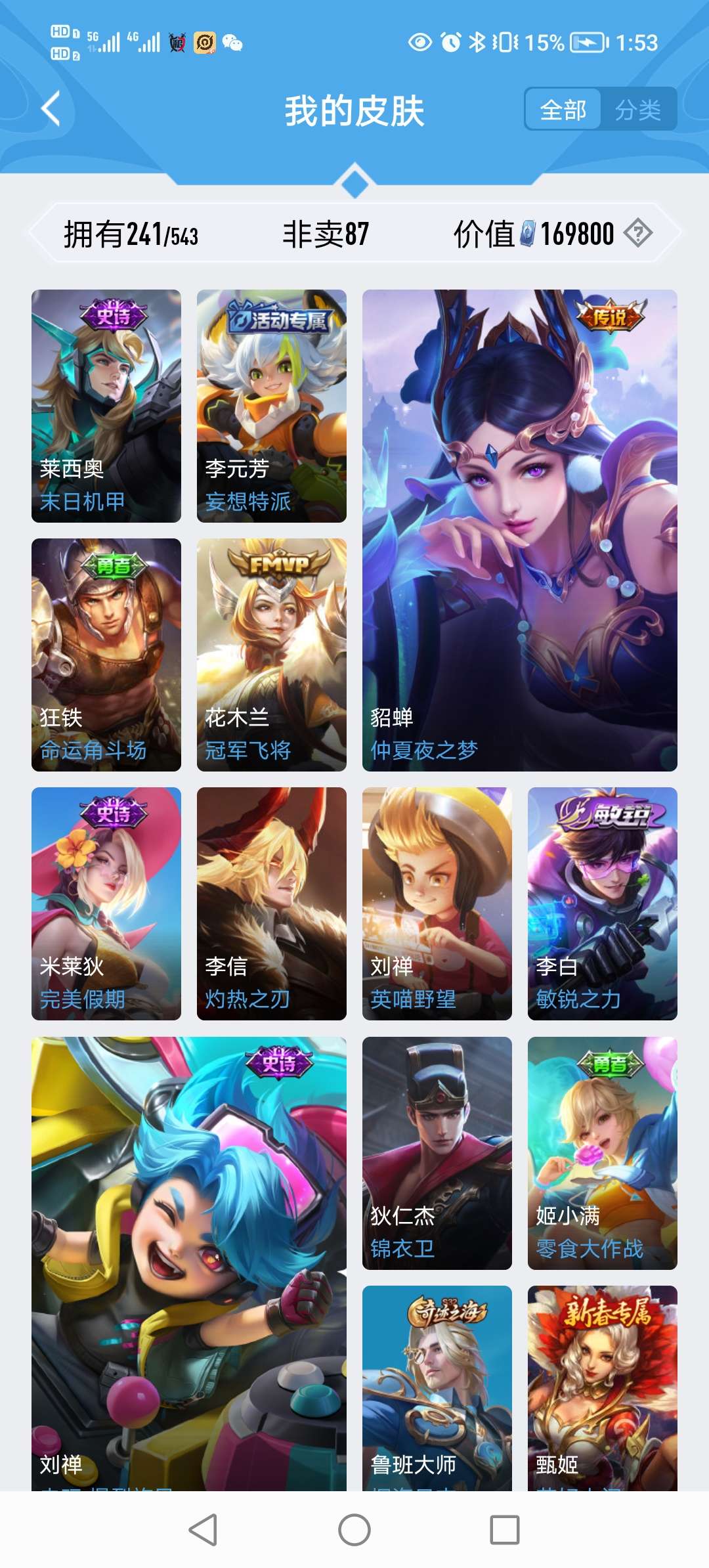
Task: View 李白 敏锐之力 skin
Action: [x=603, y=904]
